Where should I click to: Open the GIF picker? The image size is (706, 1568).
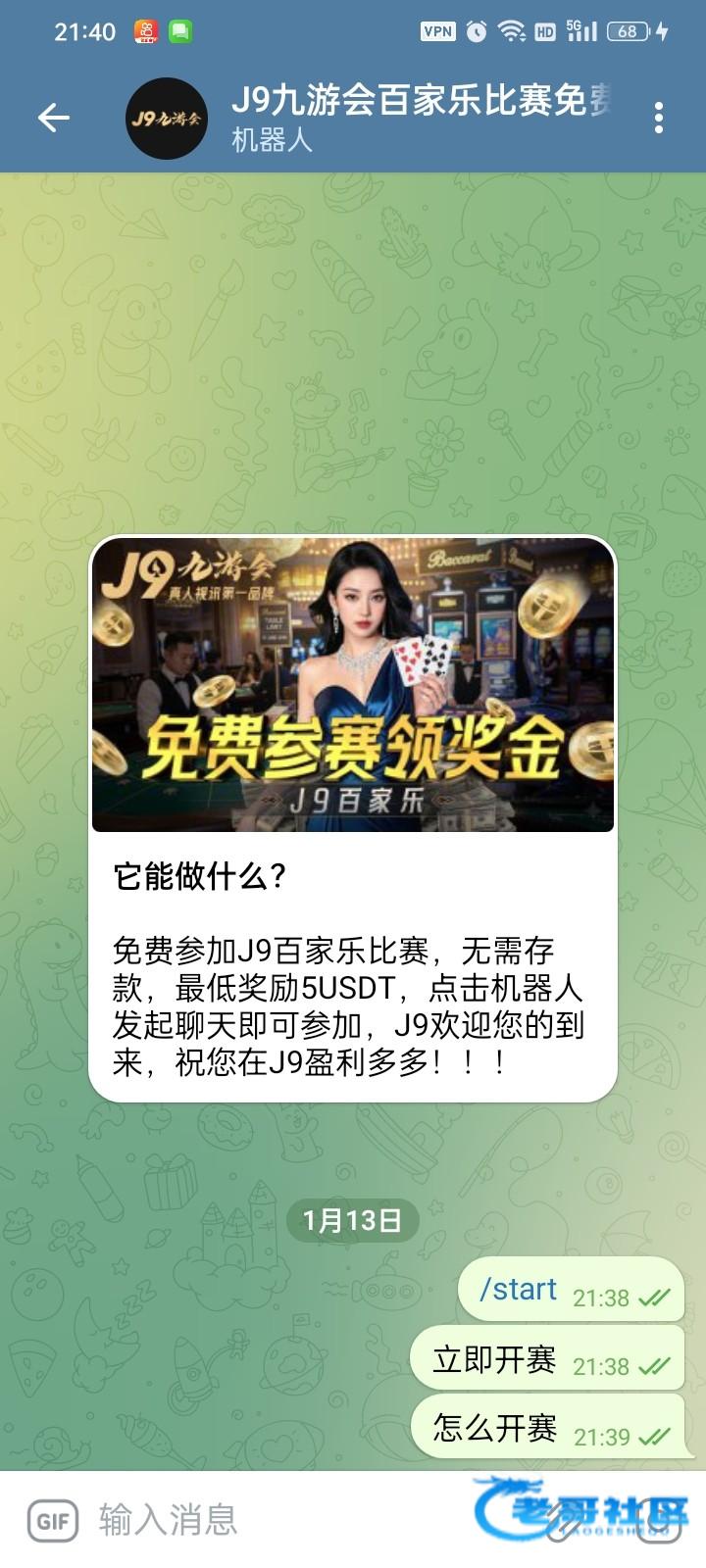(53, 1521)
